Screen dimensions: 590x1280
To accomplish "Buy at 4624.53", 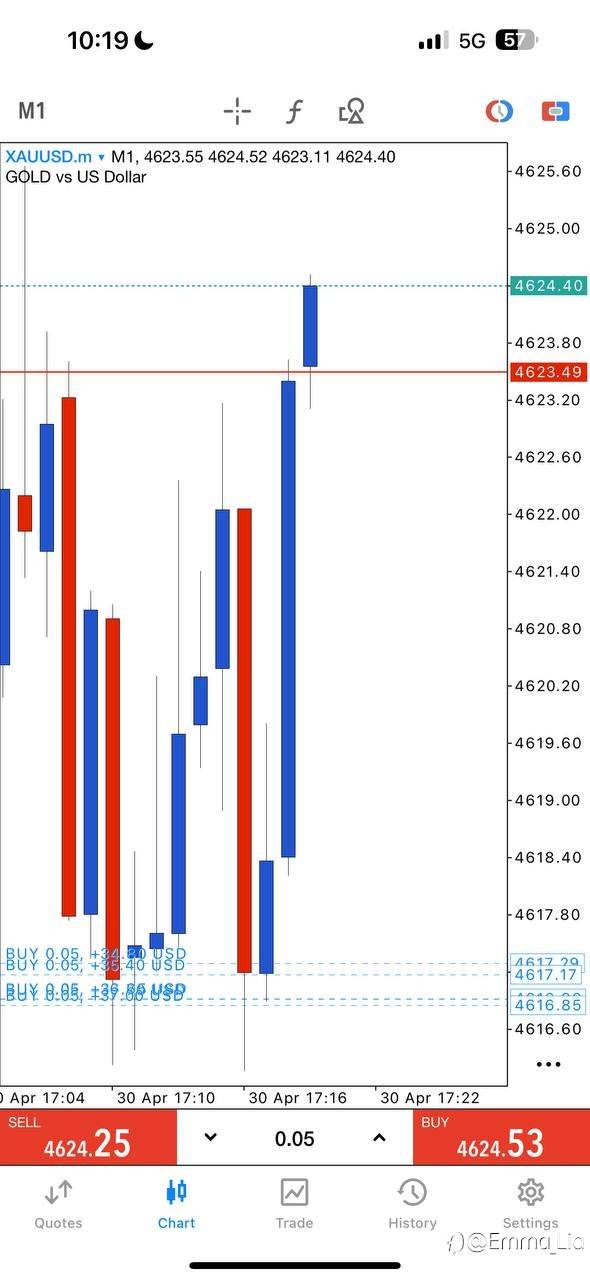I will click(x=501, y=1138).
